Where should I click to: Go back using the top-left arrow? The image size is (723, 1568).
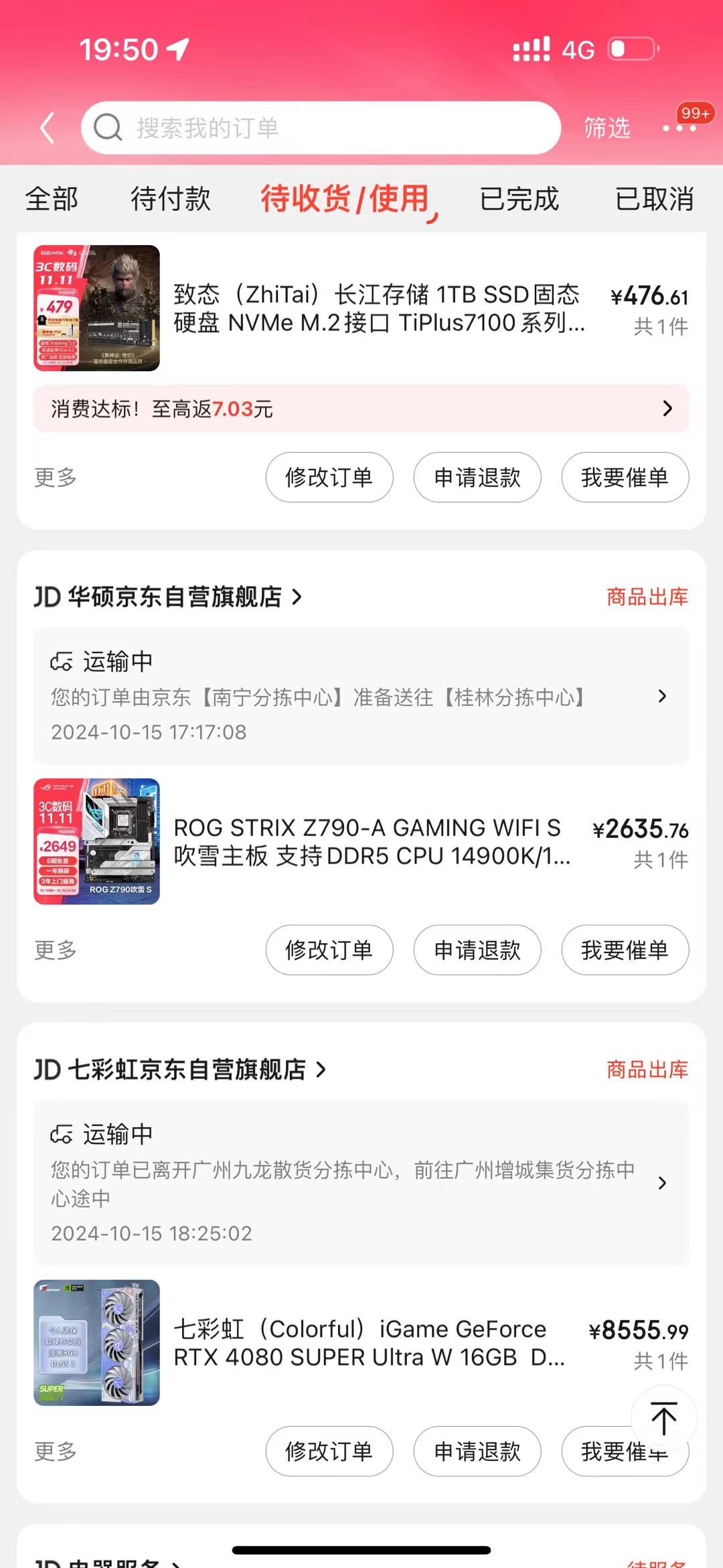[47, 128]
